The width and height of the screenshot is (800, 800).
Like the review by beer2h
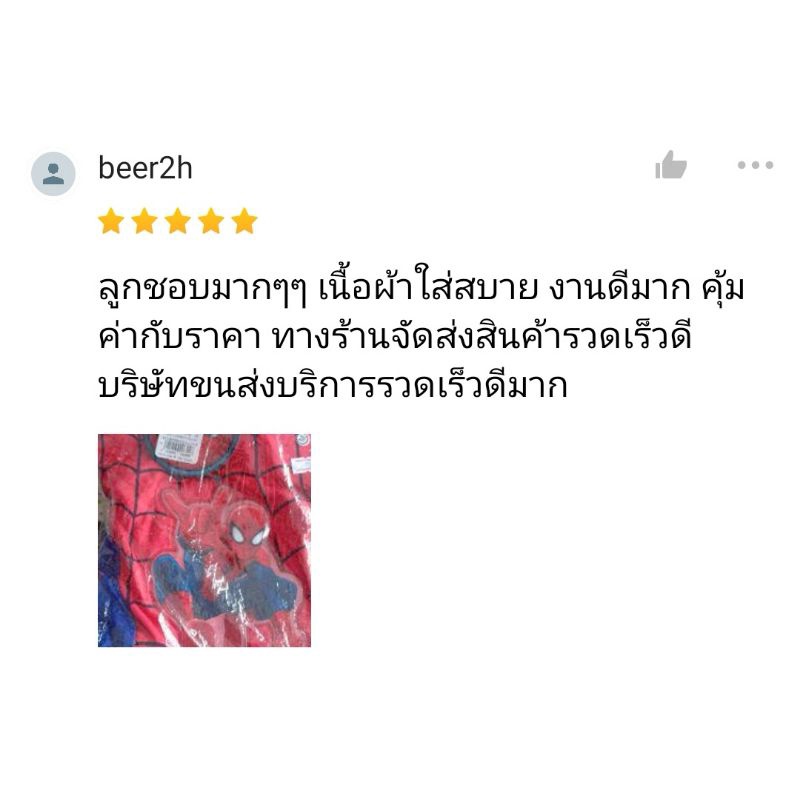pyautogui.click(x=670, y=165)
